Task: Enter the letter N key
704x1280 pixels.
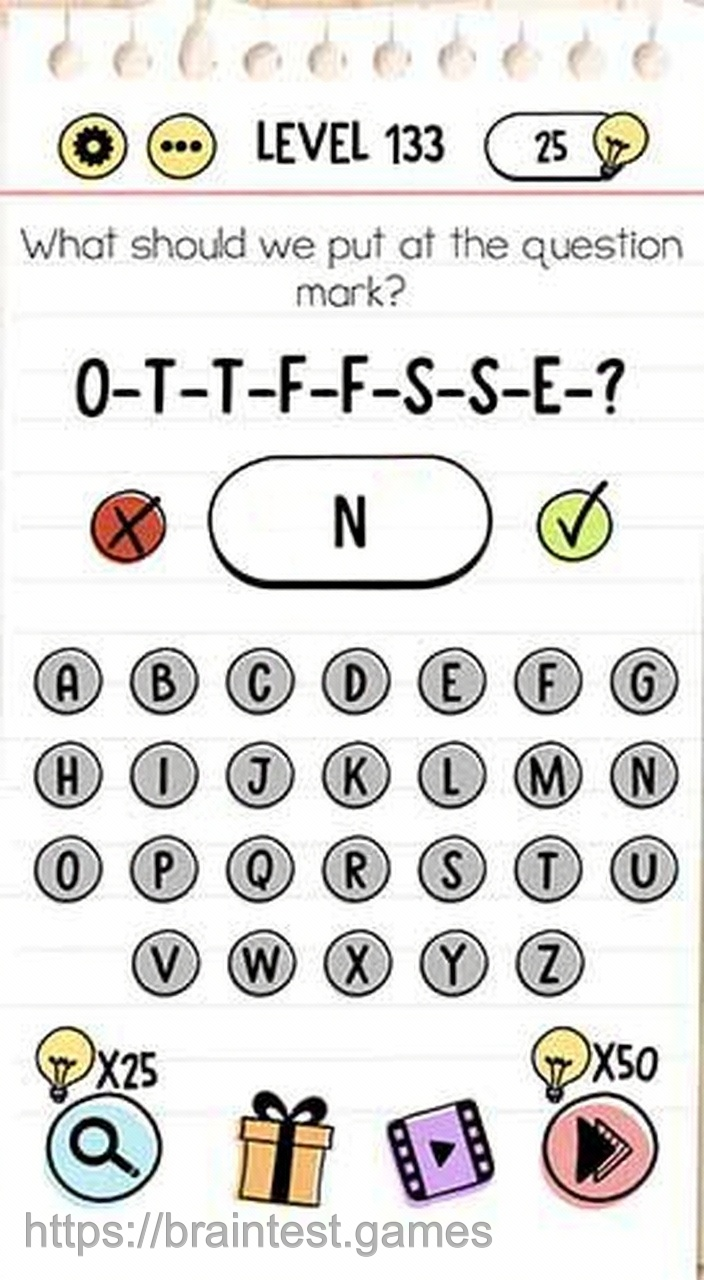Action: pyautogui.click(x=644, y=775)
